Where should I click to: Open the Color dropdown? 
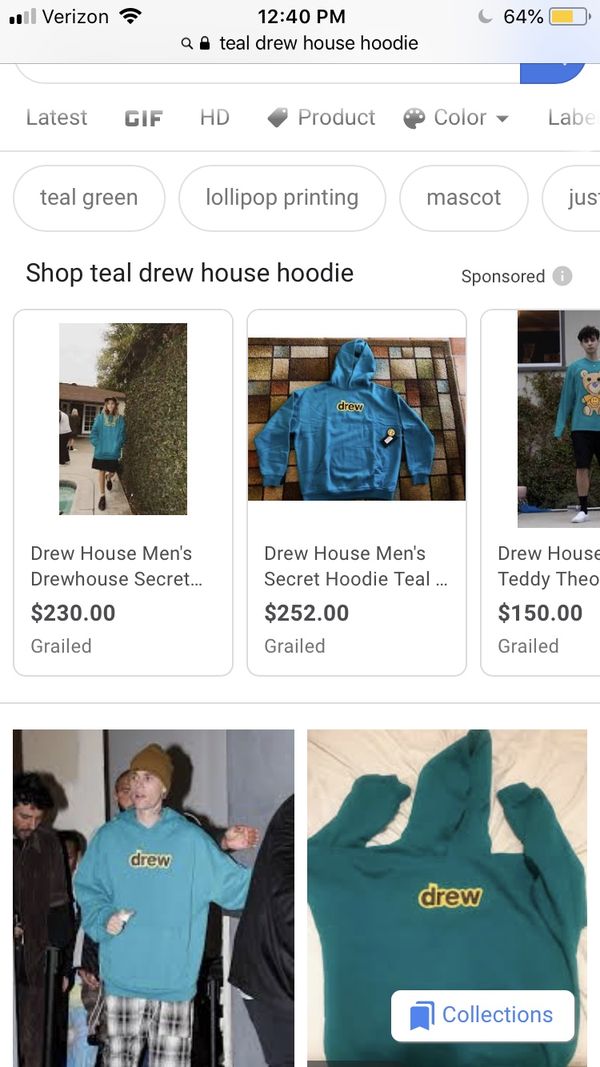pyautogui.click(x=456, y=118)
